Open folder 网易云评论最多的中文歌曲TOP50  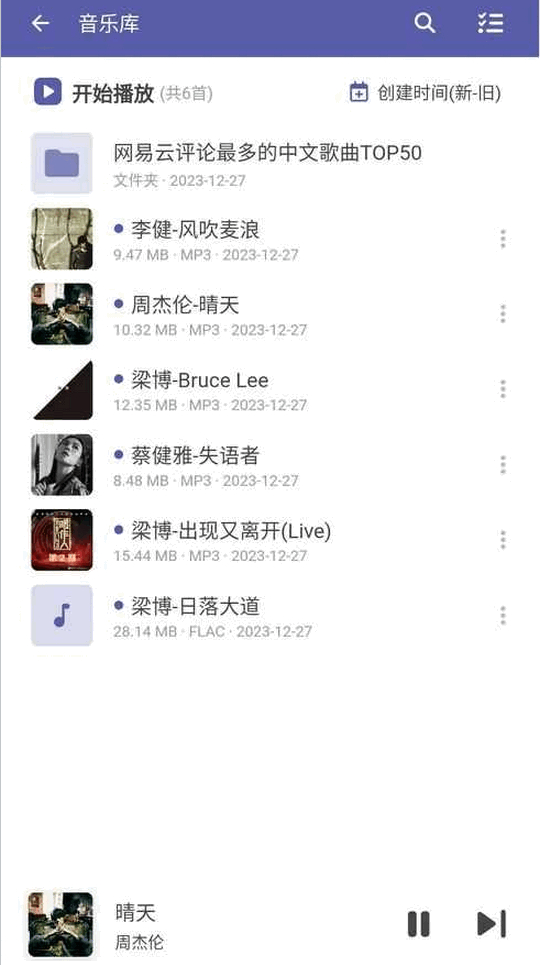[270, 163]
